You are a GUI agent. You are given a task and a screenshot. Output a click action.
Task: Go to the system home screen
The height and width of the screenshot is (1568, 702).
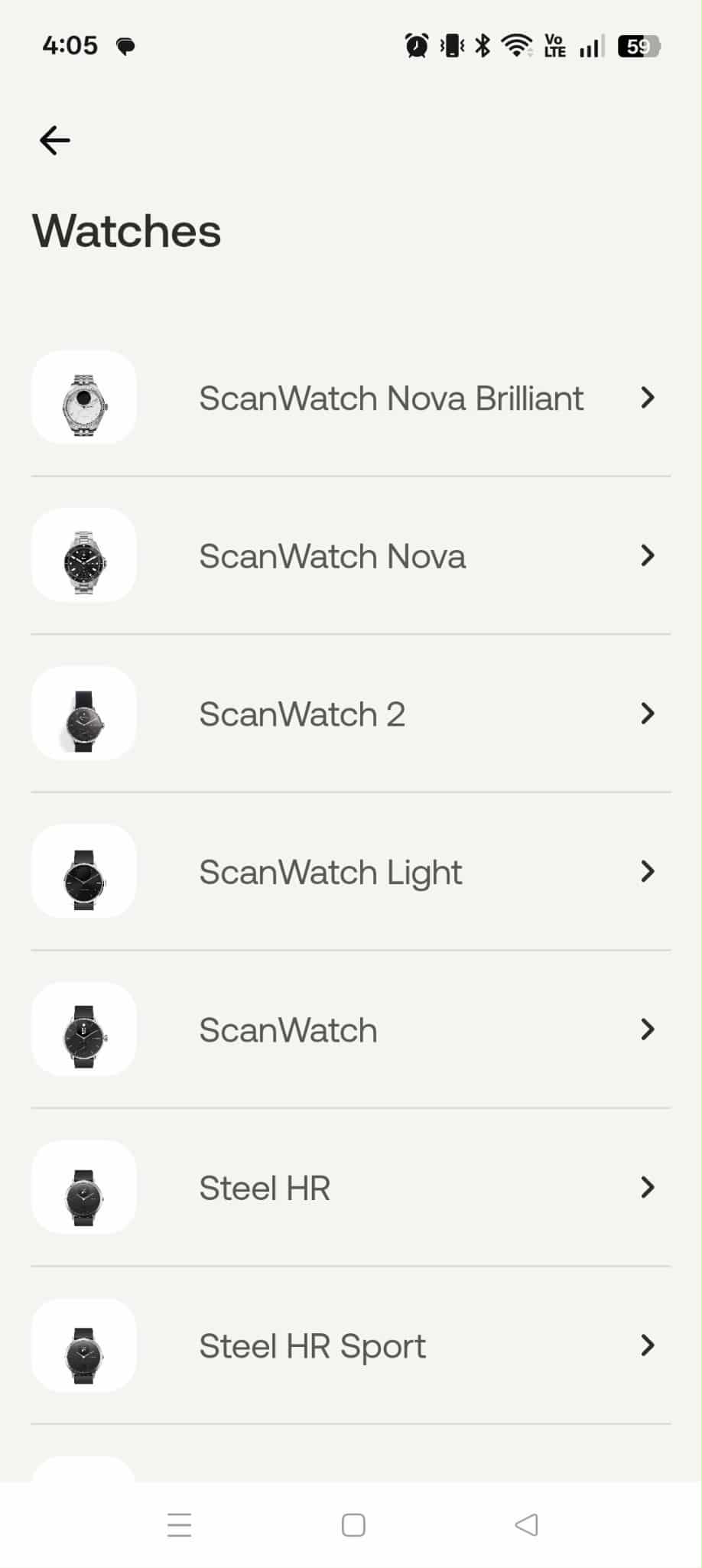(353, 1524)
